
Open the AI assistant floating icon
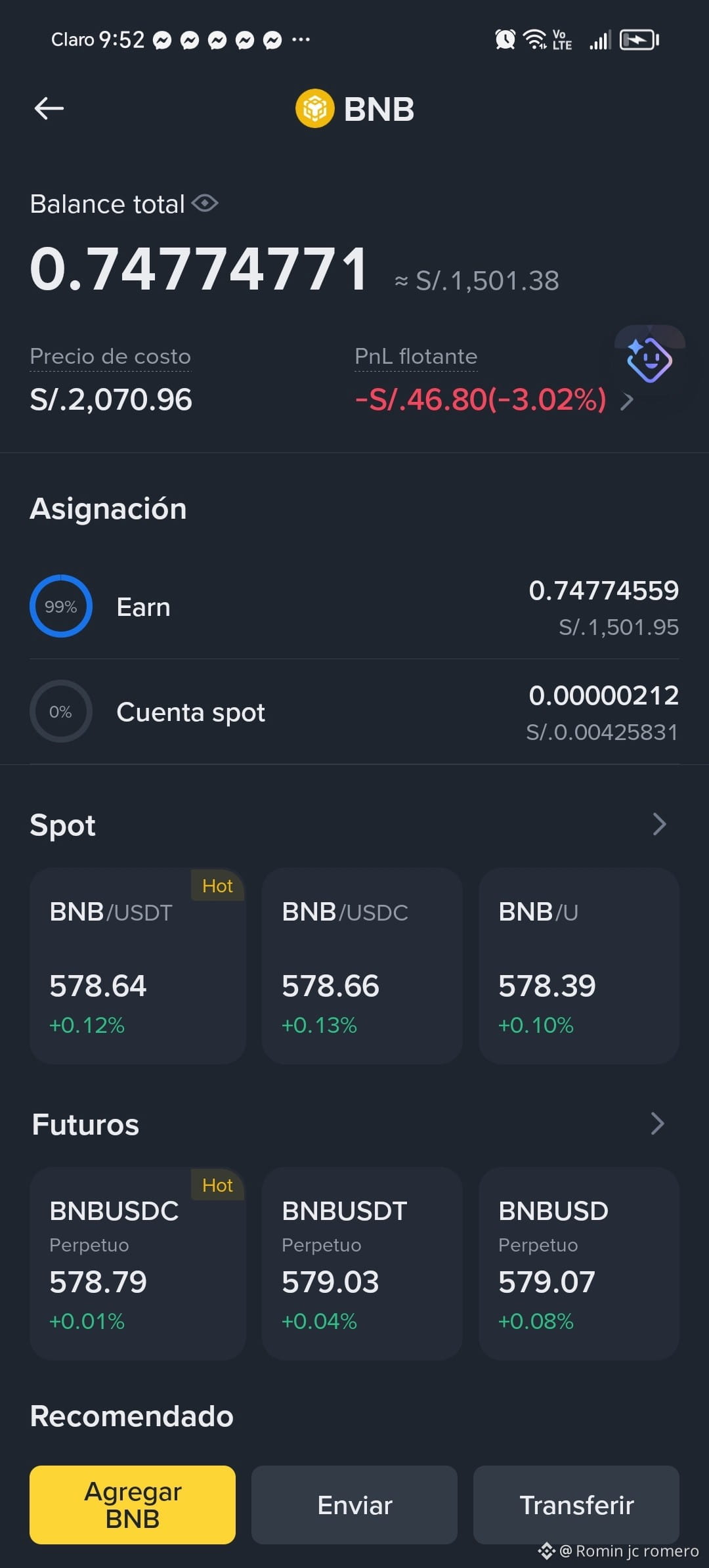(x=649, y=359)
